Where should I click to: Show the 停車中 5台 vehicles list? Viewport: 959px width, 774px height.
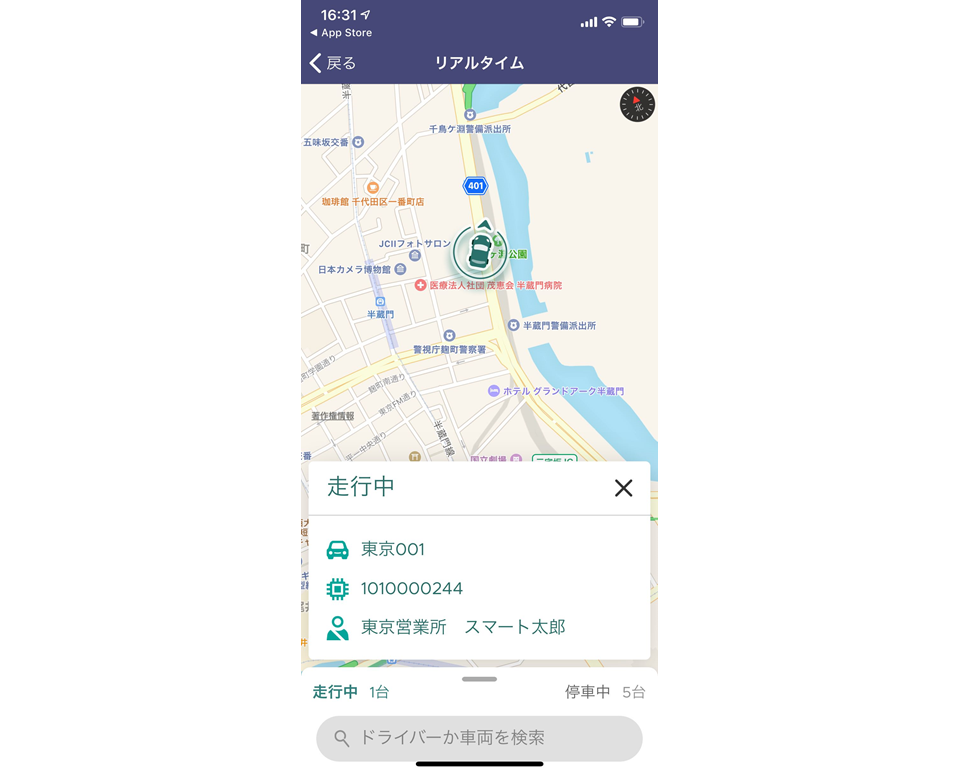click(x=605, y=692)
